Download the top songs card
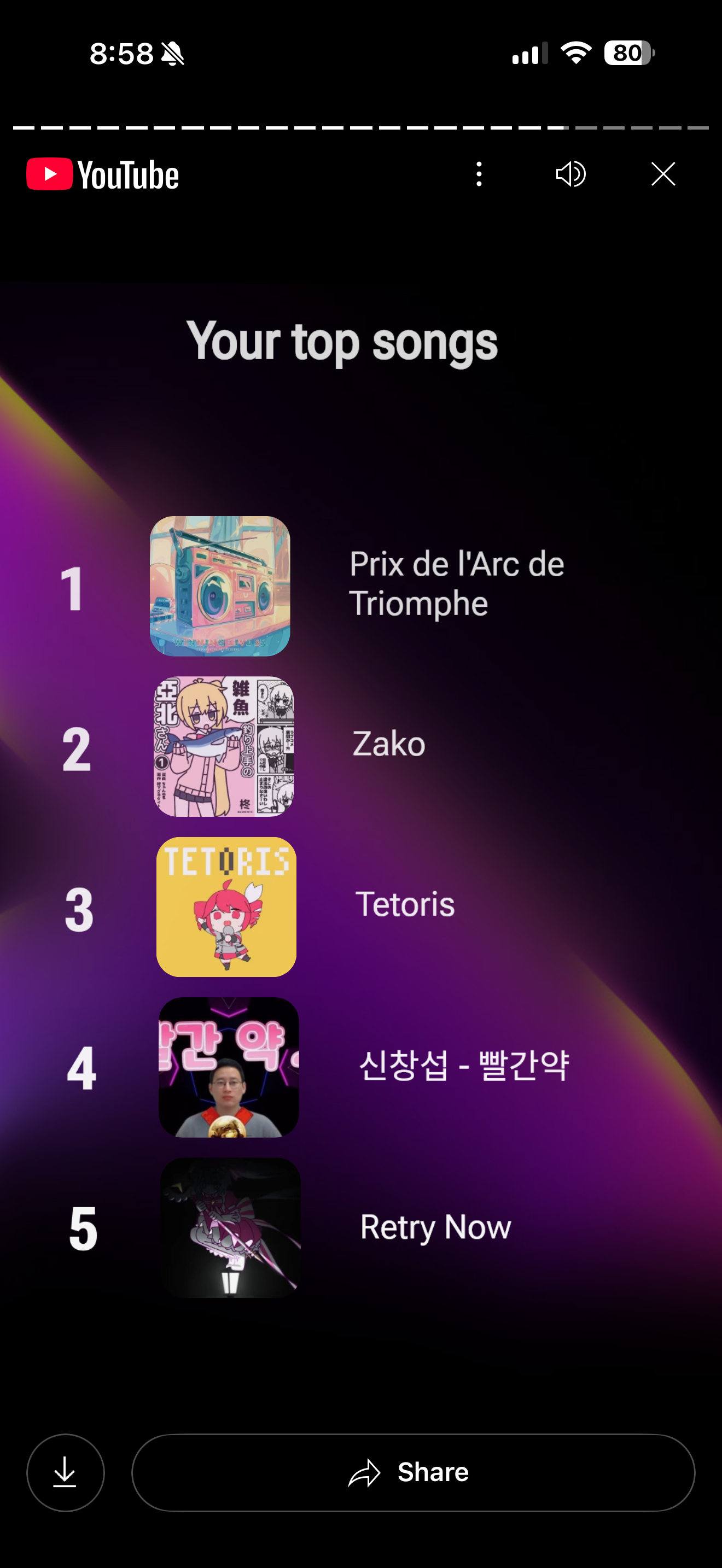 (x=65, y=1472)
